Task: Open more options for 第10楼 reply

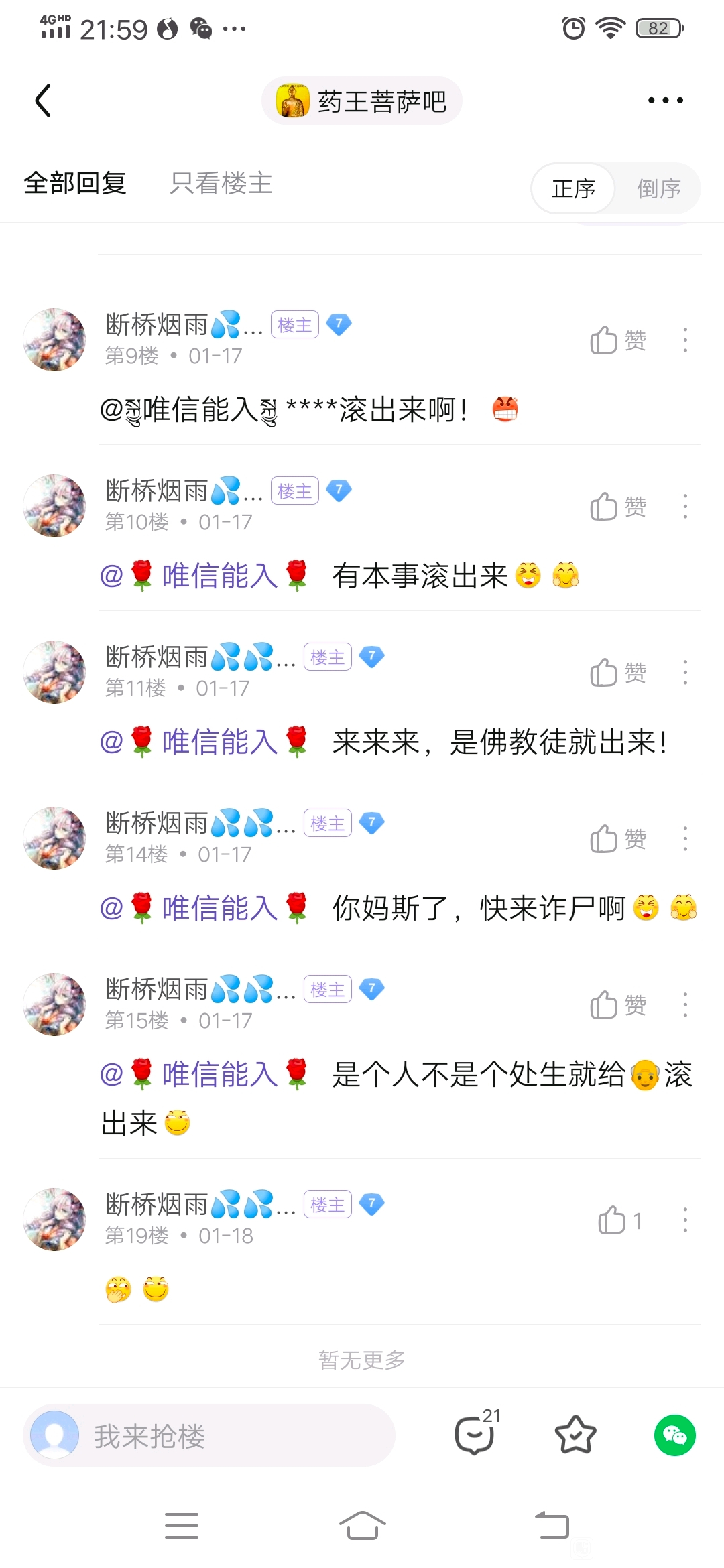Action: (x=685, y=507)
